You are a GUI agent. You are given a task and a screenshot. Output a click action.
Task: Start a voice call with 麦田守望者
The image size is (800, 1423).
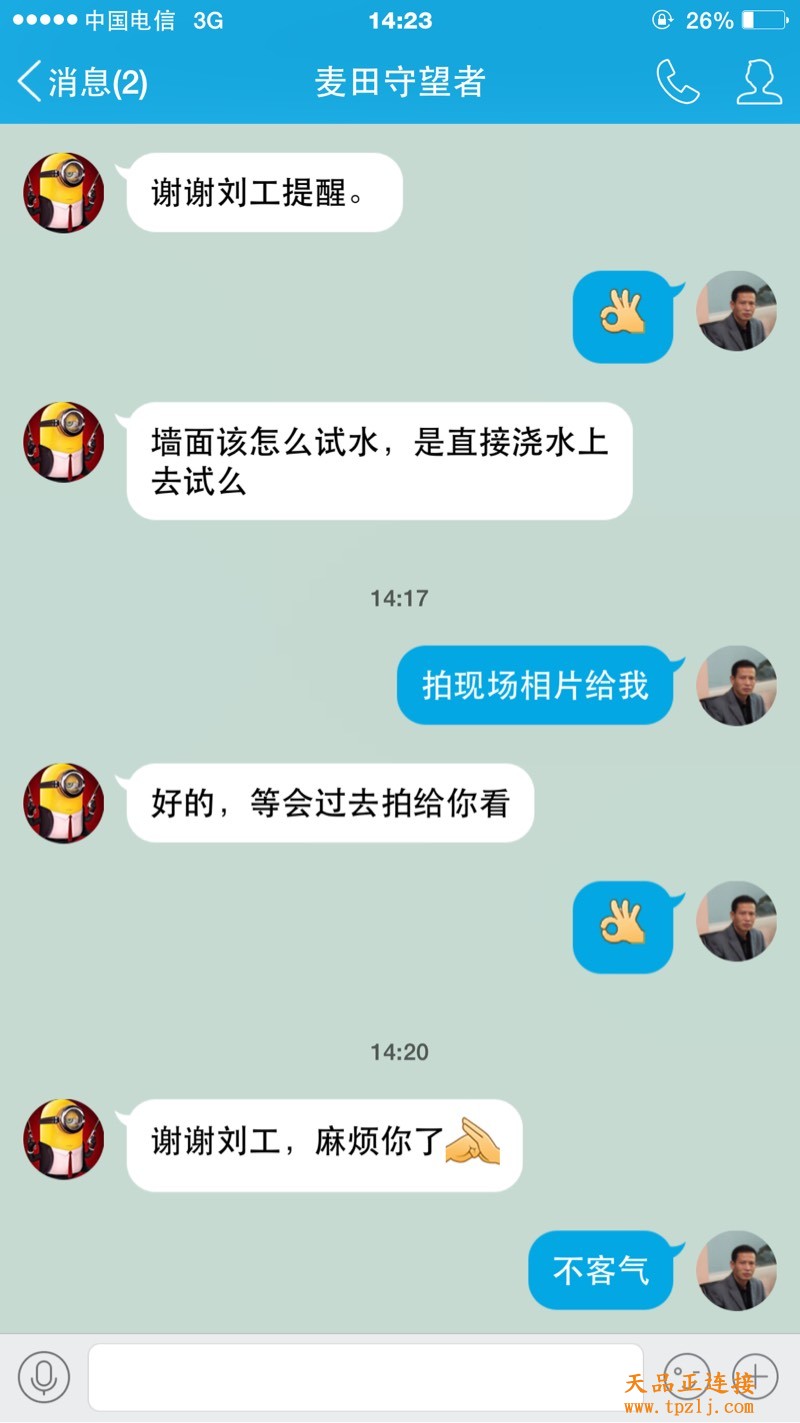coord(677,82)
